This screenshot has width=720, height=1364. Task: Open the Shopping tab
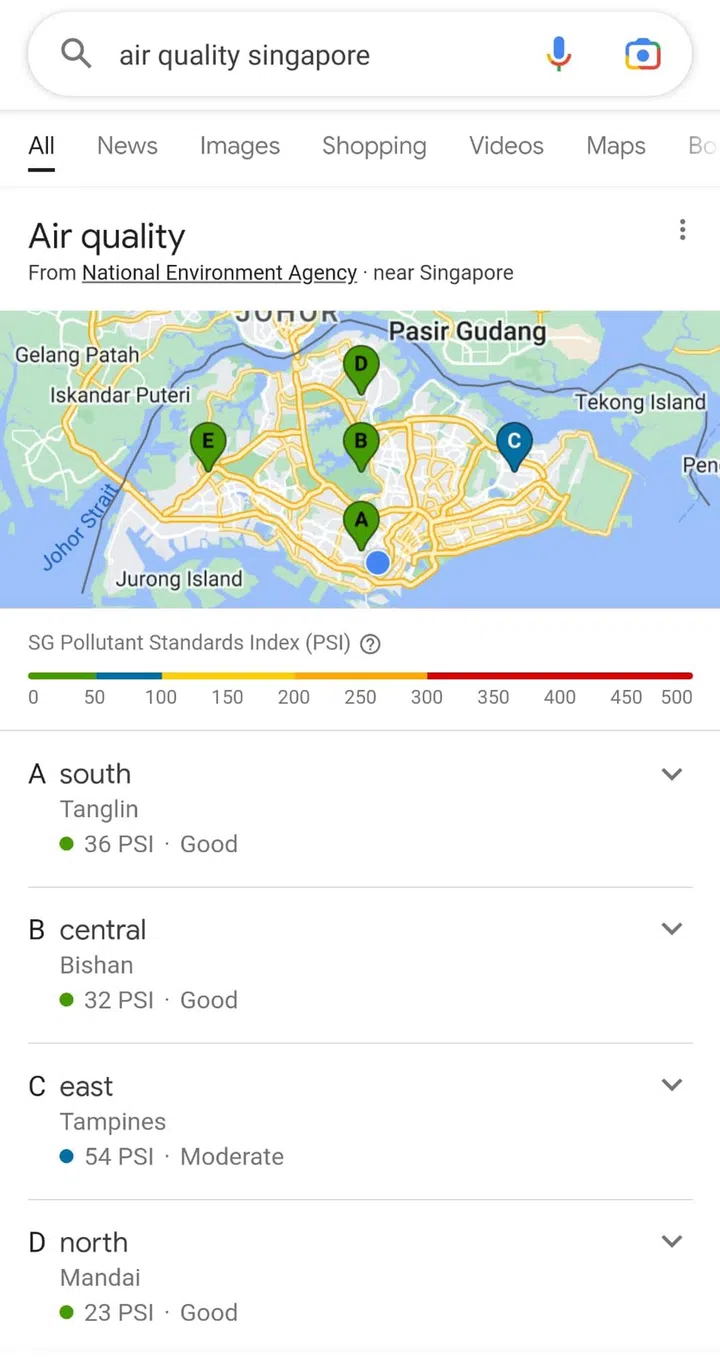(x=374, y=146)
